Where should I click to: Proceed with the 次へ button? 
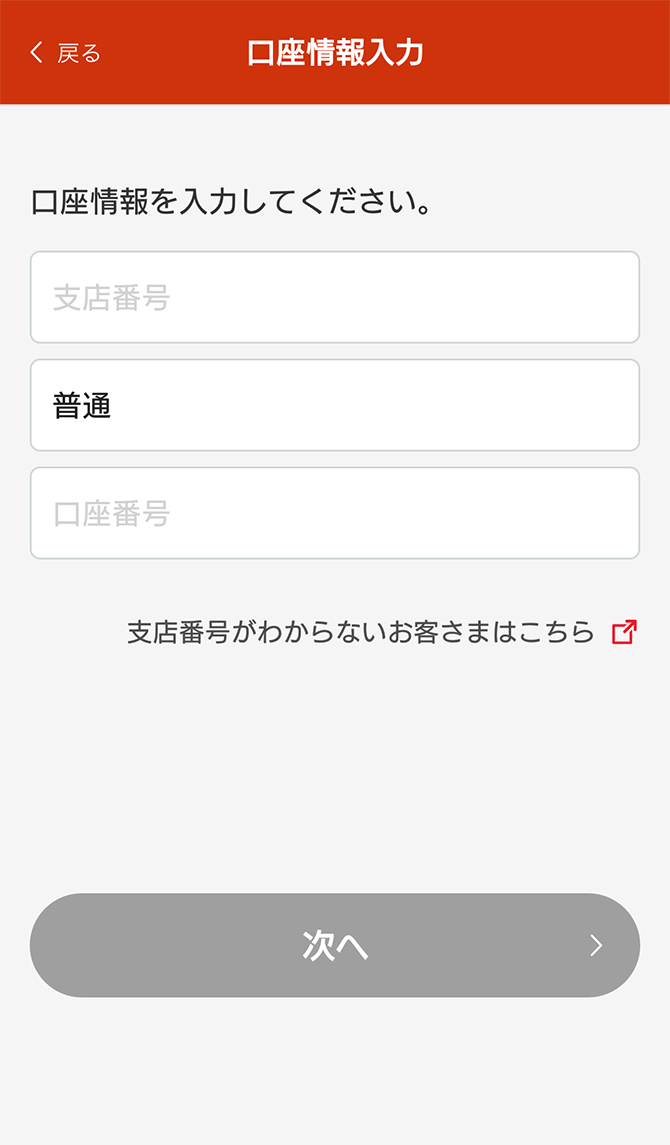(335, 945)
